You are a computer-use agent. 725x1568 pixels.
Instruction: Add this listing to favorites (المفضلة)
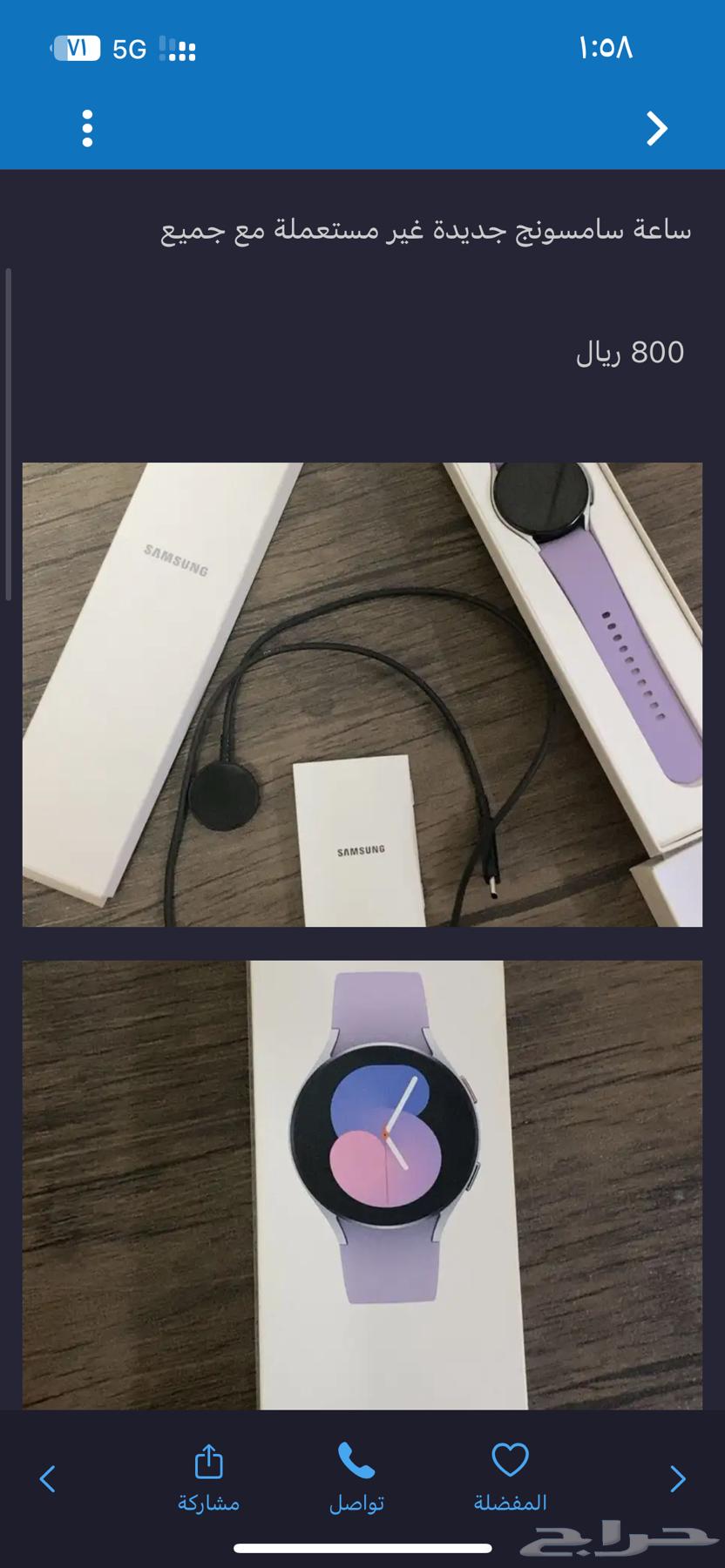[x=510, y=1477]
